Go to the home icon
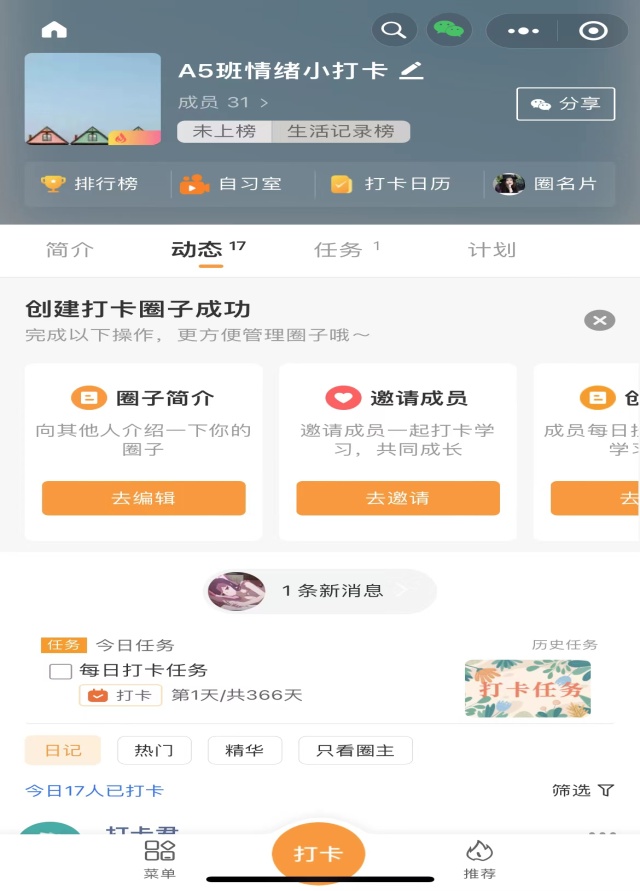Screen dimensions: 640x891 [54, 30]
